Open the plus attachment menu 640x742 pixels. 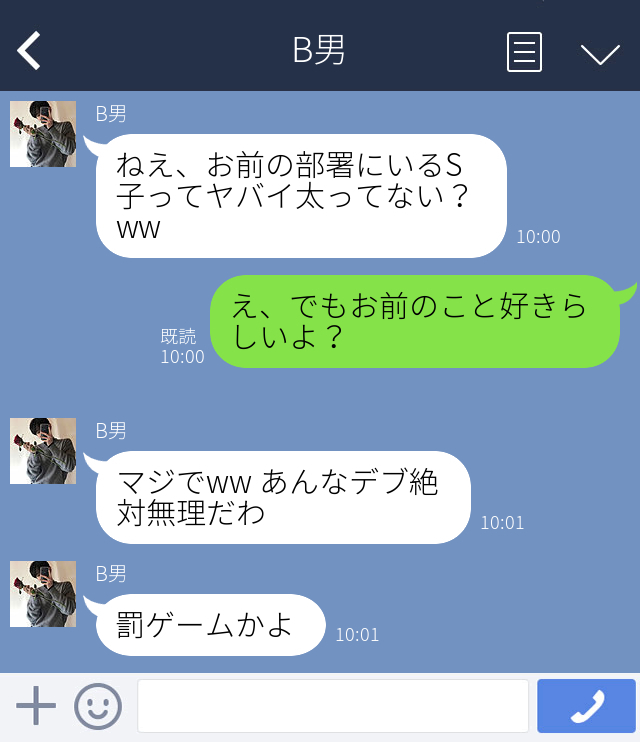pyautogui.click(x=36, y=705)
